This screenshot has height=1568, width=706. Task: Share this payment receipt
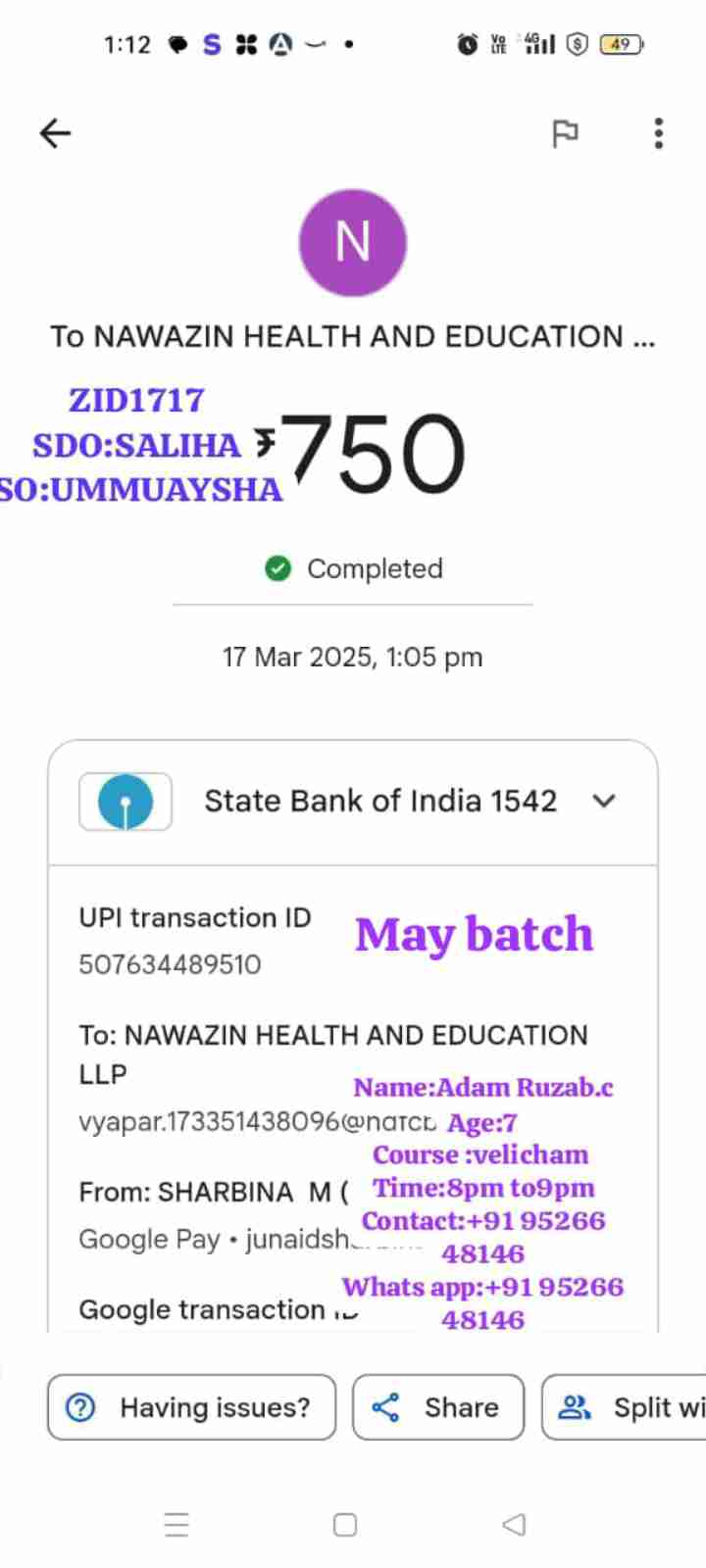[x=437, y=1407]
